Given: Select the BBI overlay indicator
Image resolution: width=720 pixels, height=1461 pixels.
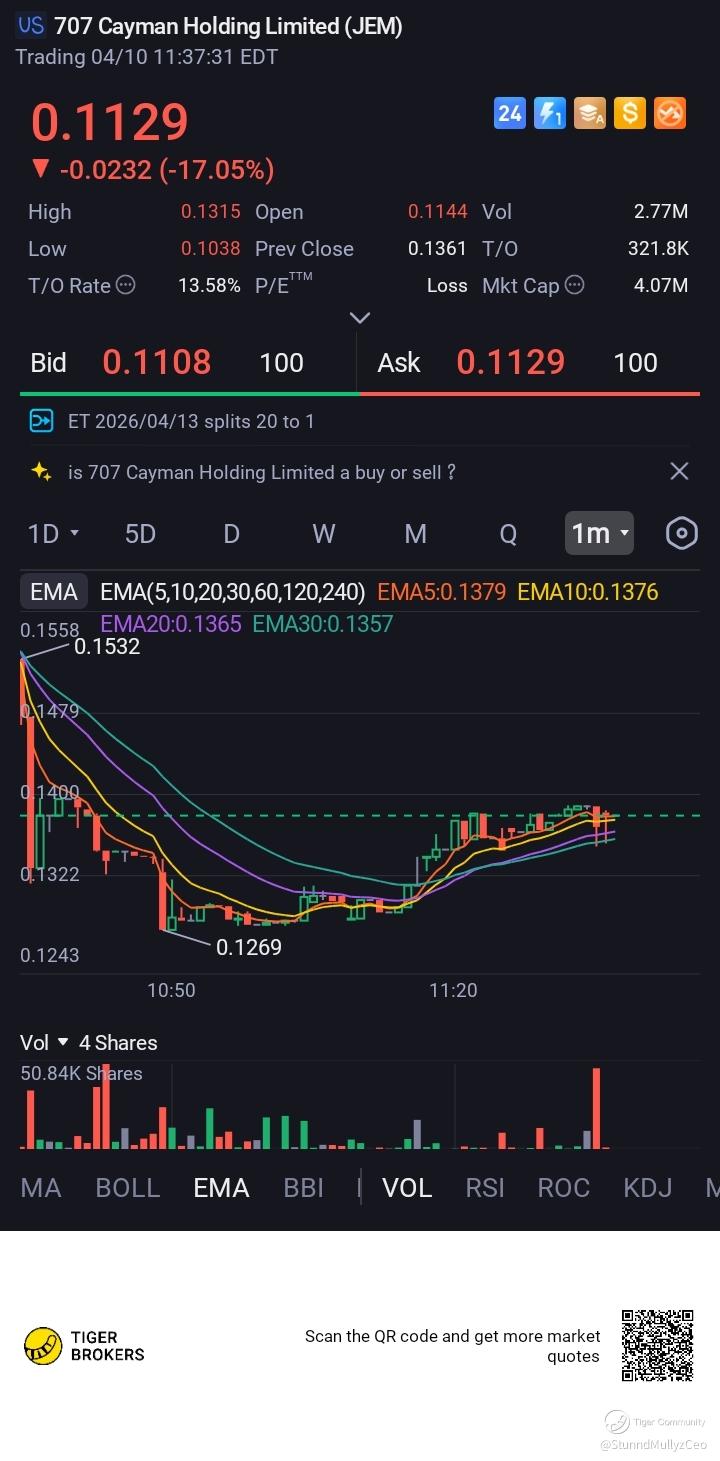Looking at the screenshot, I should 303,1188.
